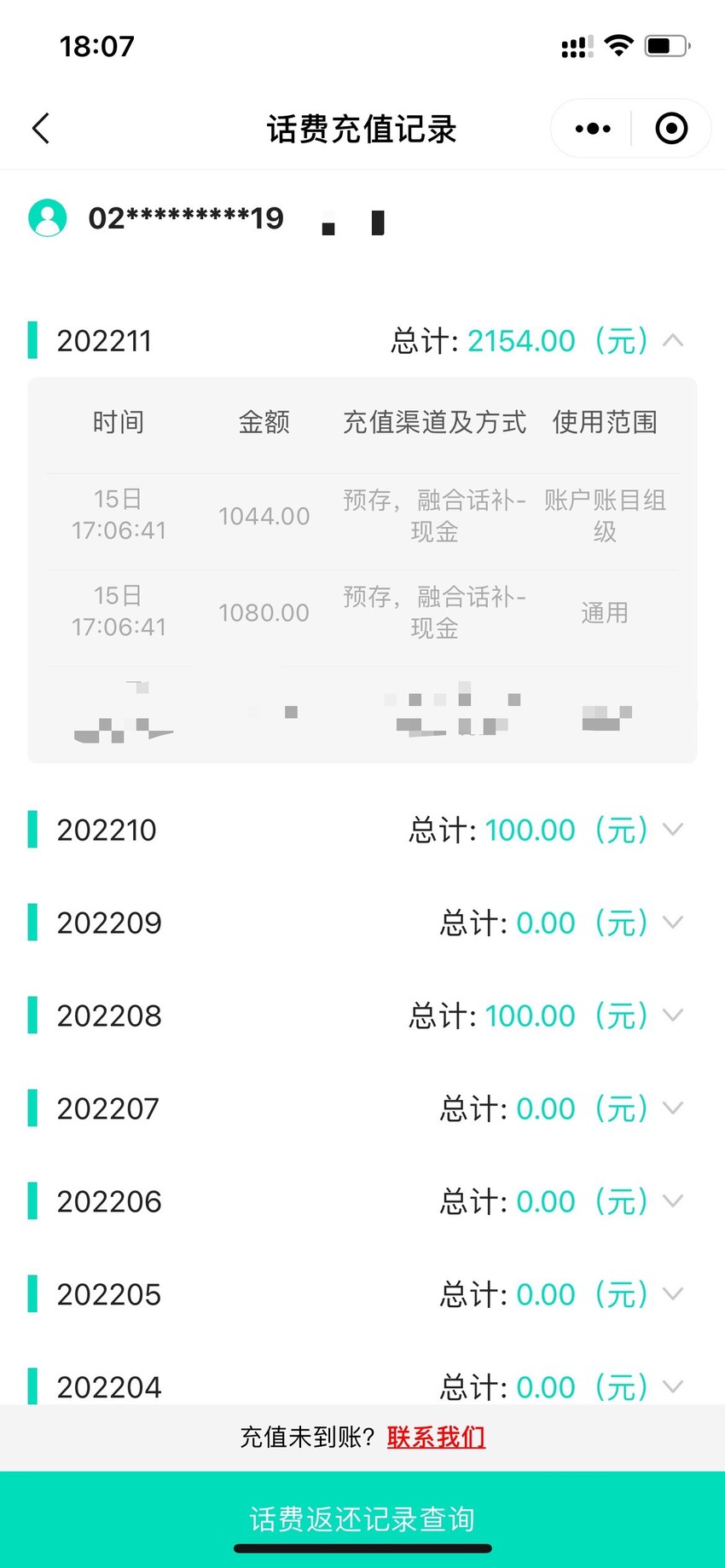Collapse the 202211 recharge records

[673, 340]
